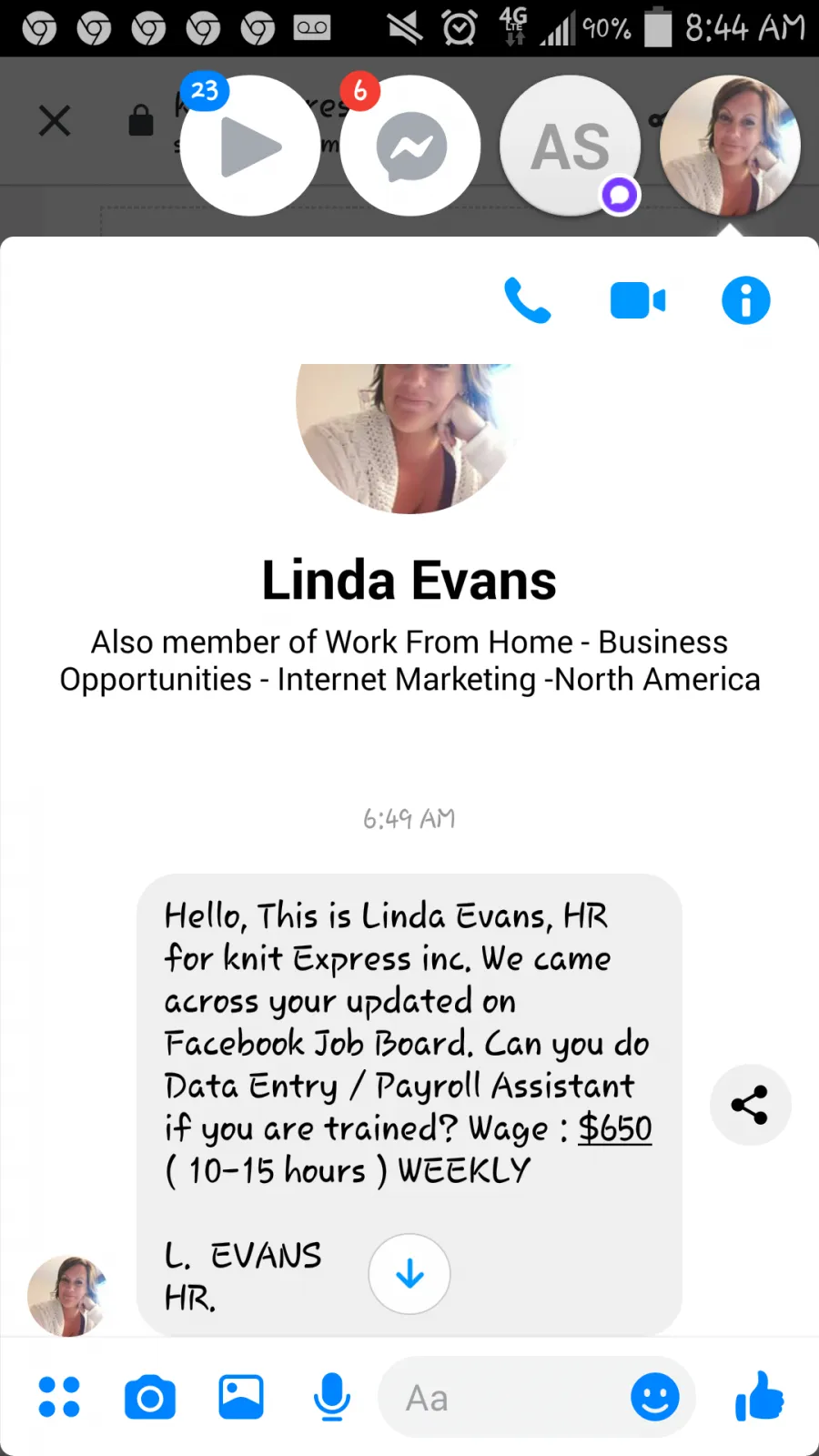This screenshot has width=819, height=1456.
Task: Start a voice call with Linda Evans
Action: click(528, 300)
